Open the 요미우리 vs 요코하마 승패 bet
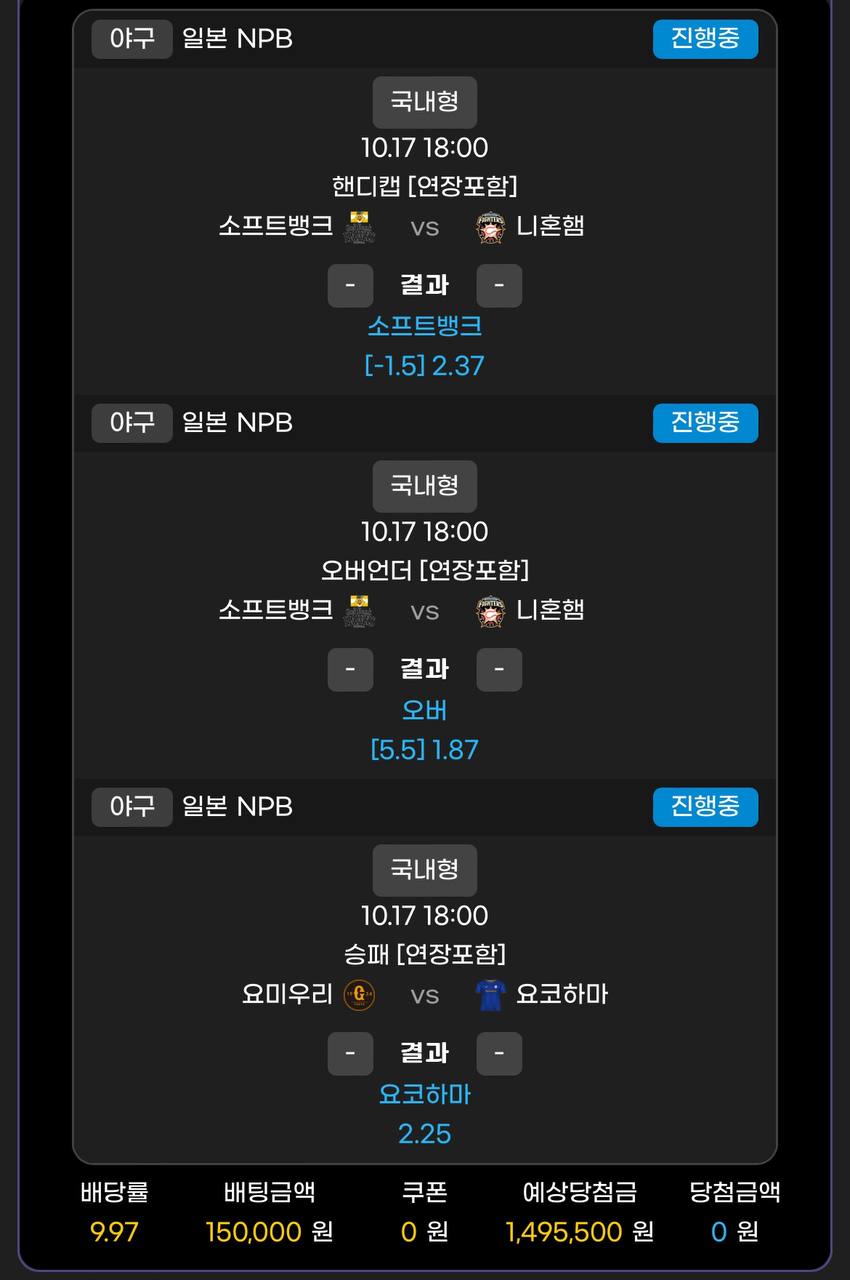The width and height of the screenshot is (850, 1280). [424, 995]
